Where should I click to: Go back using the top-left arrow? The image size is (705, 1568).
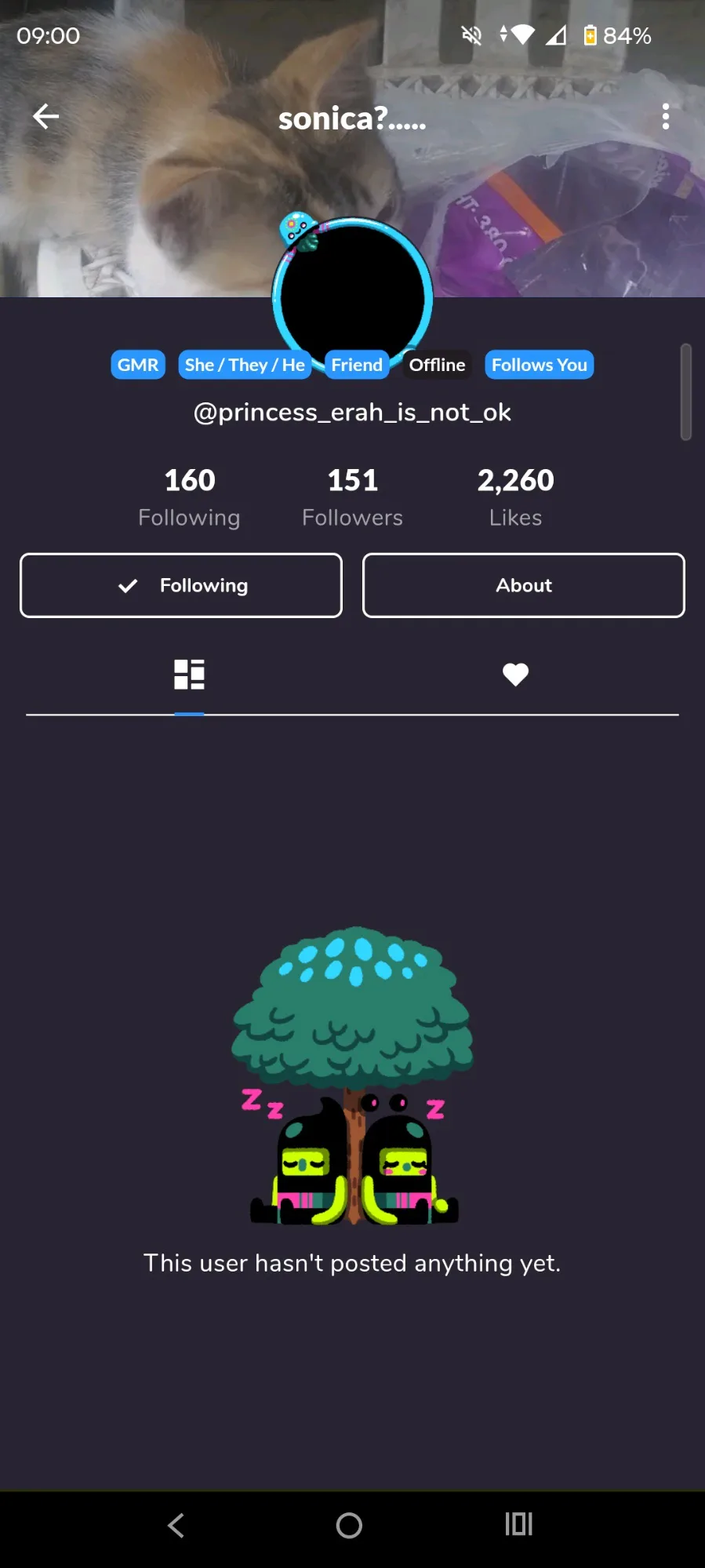[x=45, y=116]
